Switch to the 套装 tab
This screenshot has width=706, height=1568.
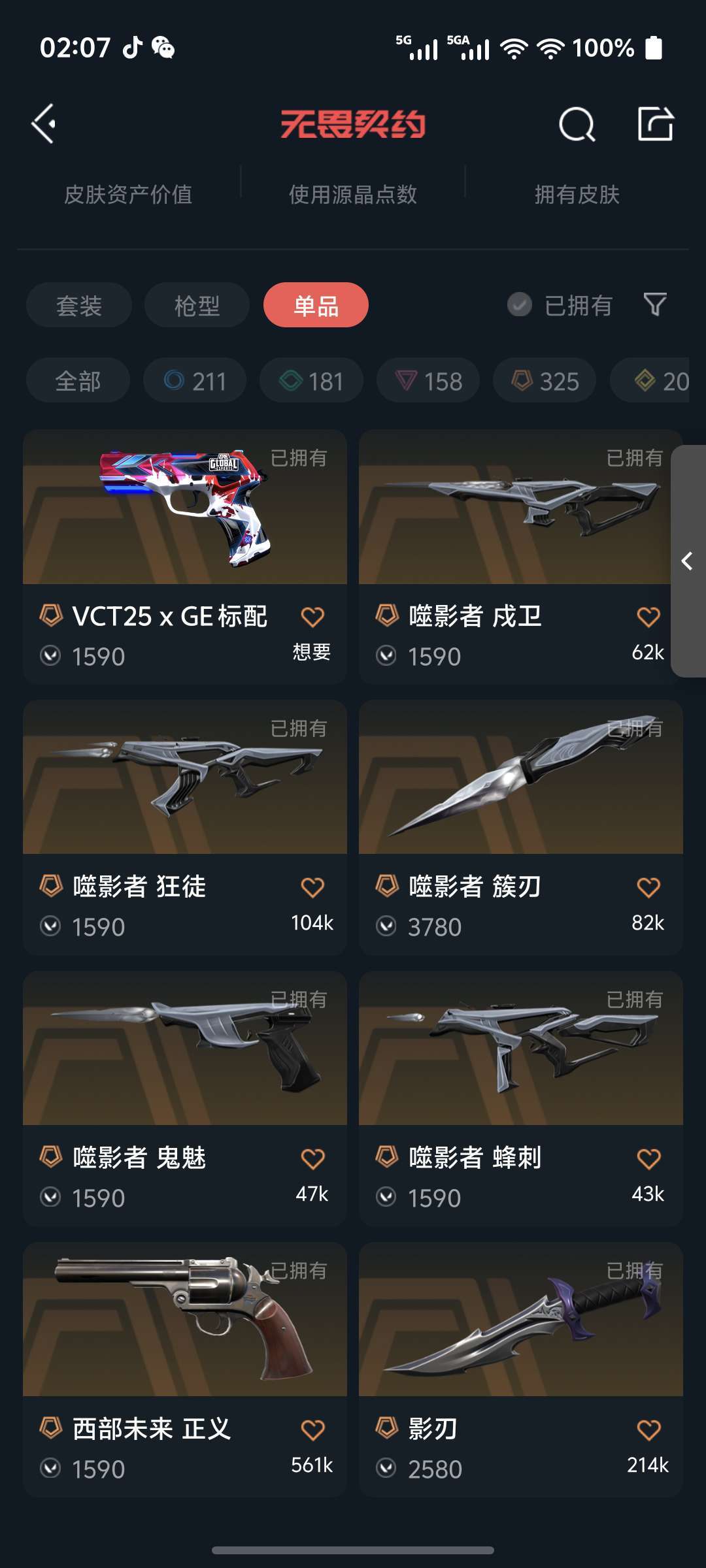click(x=79, y=305)
